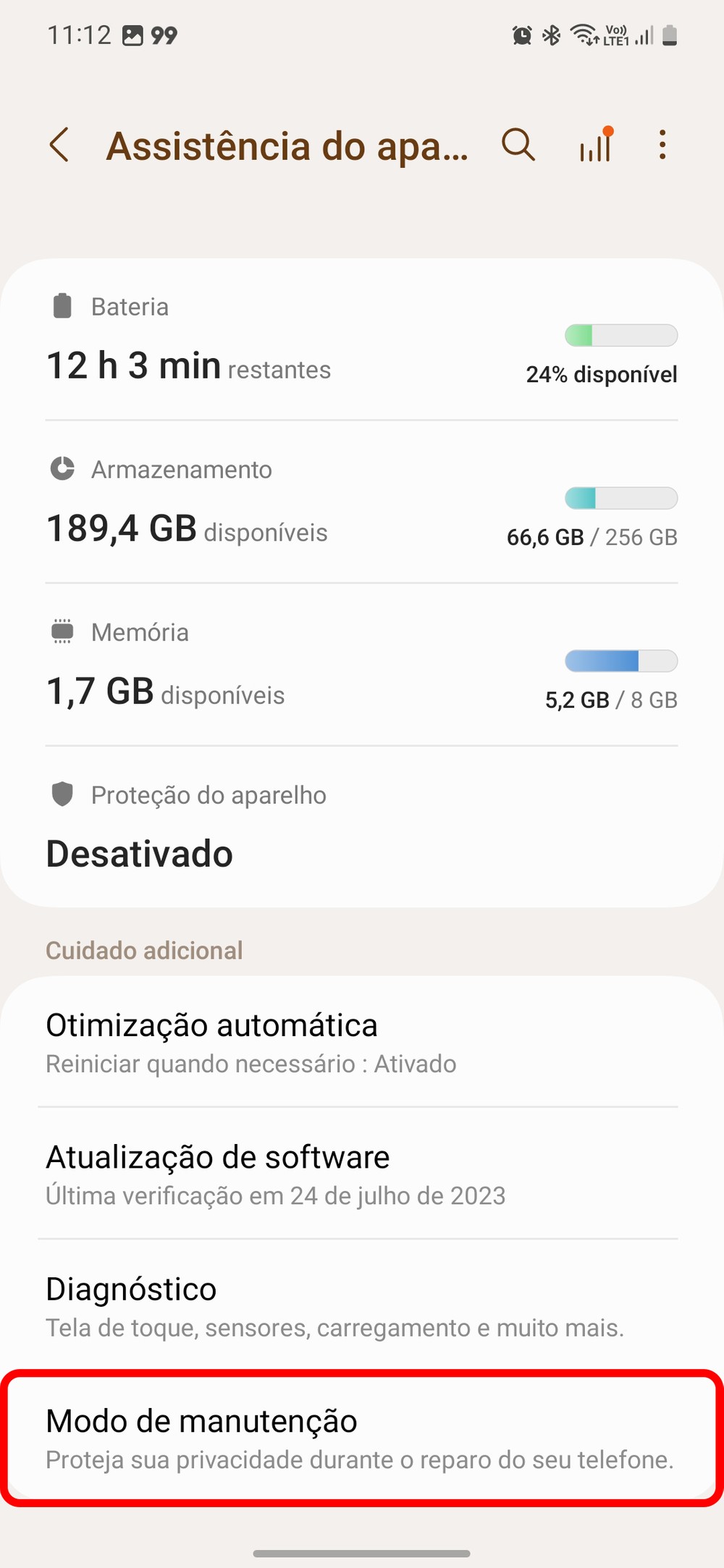Open the signal bars chart icon
The width and height of the screenshot is (724, 1568).
click(x=596, y=145)
